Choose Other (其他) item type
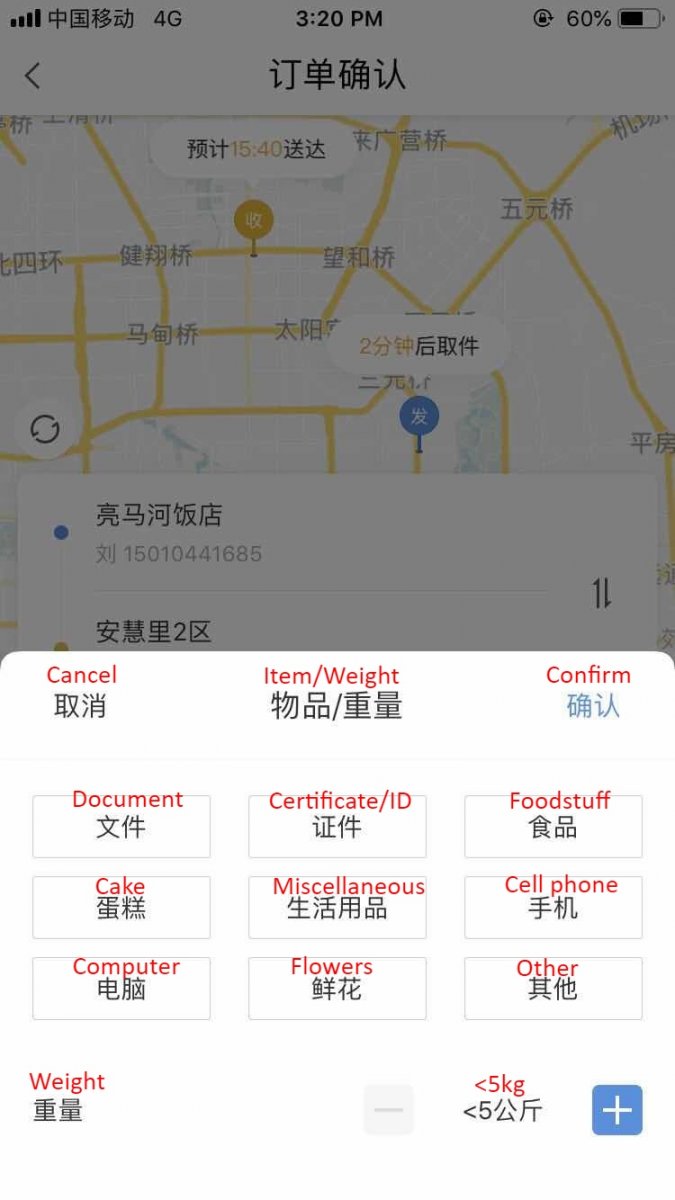This screenshot has width=675, height=1200. pos(553,989)
